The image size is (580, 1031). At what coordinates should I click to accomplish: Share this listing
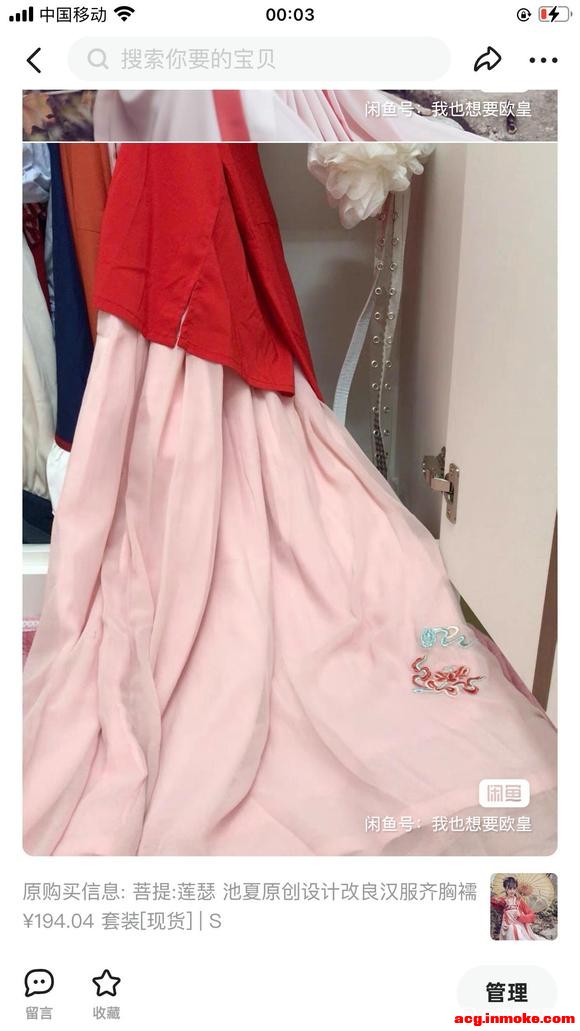coord(487,60)
